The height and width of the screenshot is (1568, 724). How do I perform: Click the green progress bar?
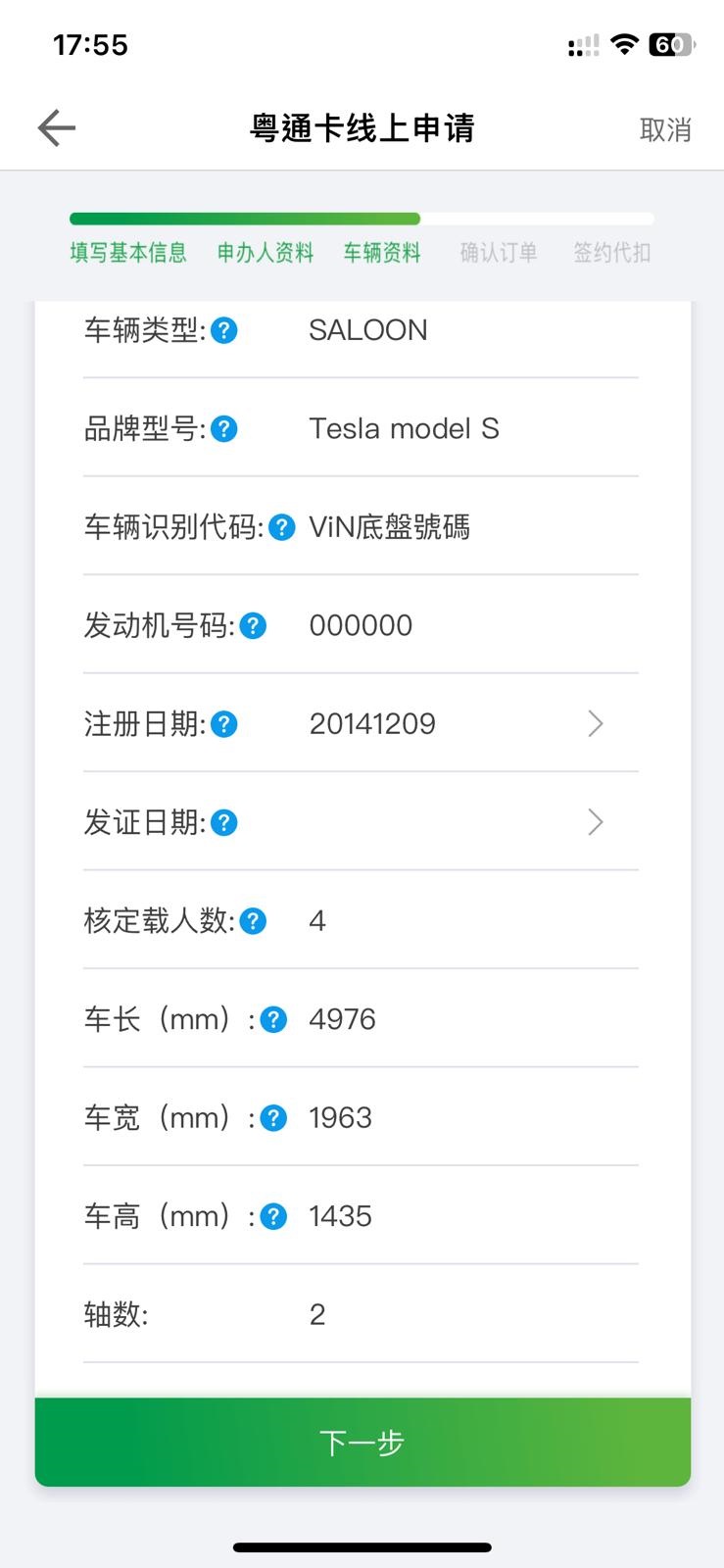tap(243, 218)
